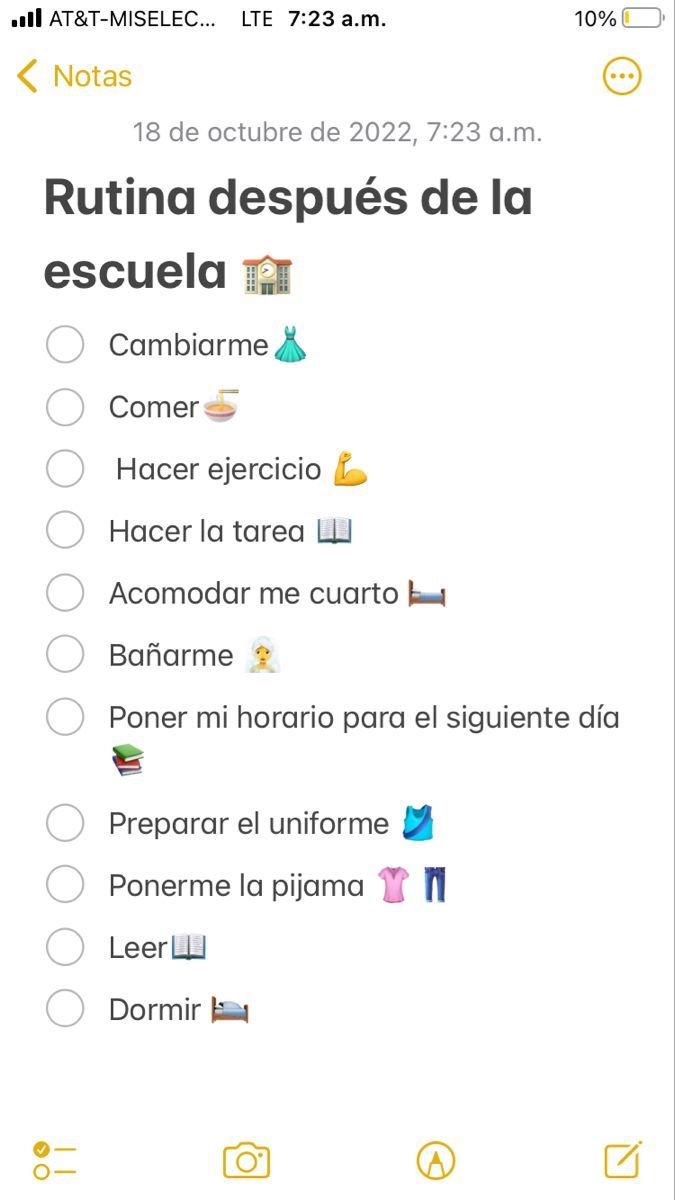Mark Leer as completed

coord(65,947)
